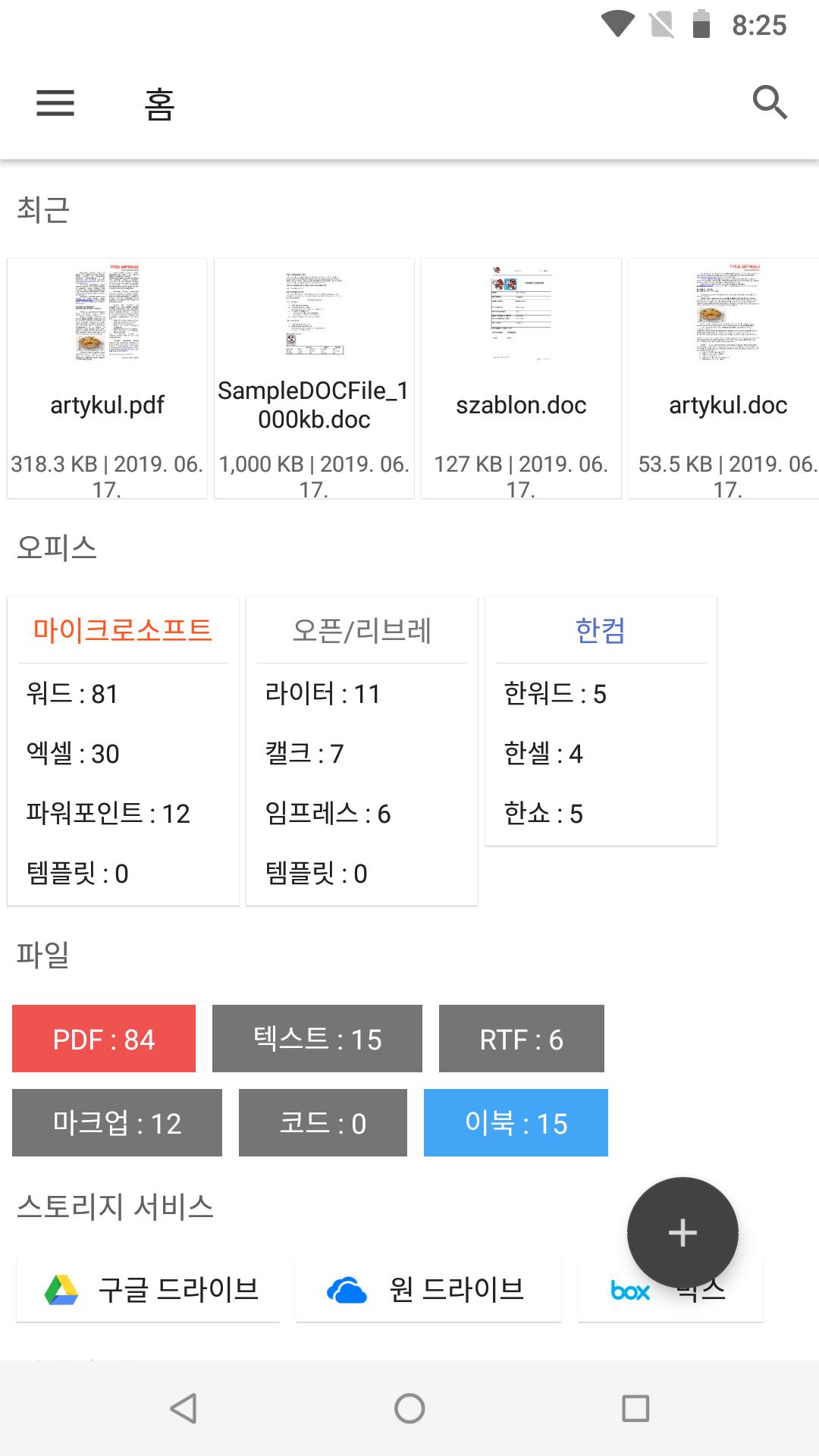Open recent file artykul.doc

coord(724,378)
